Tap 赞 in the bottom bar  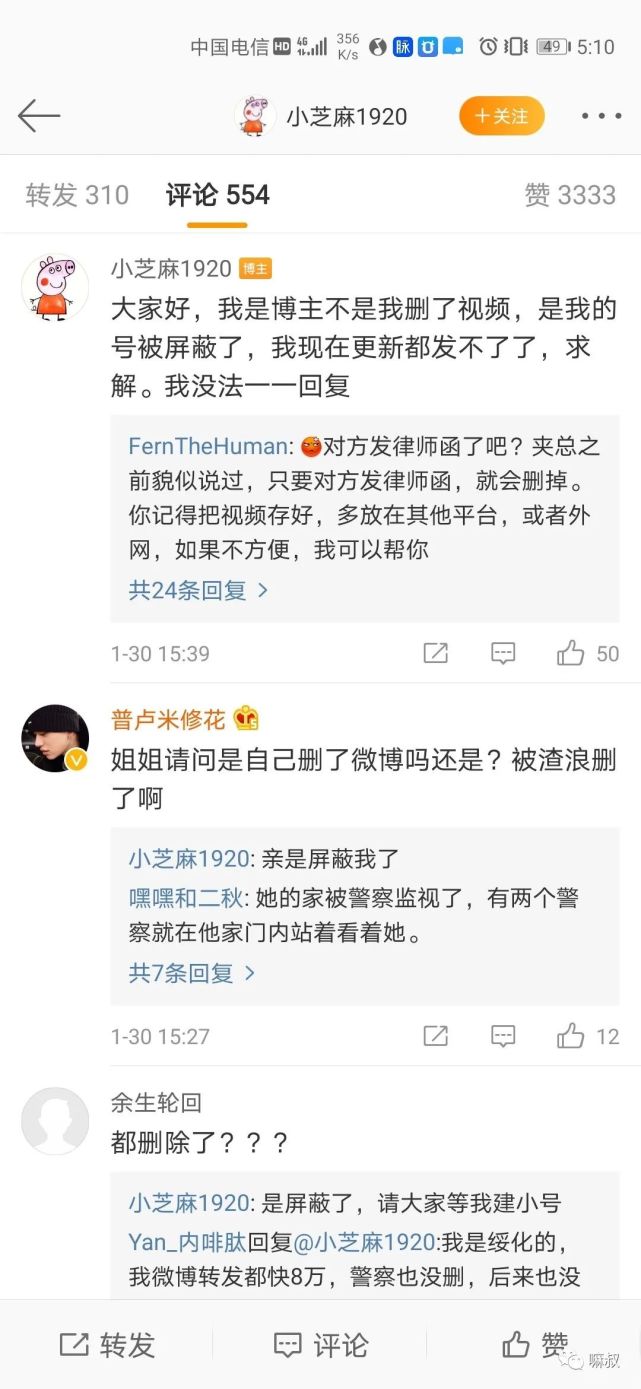point(534,1345)
